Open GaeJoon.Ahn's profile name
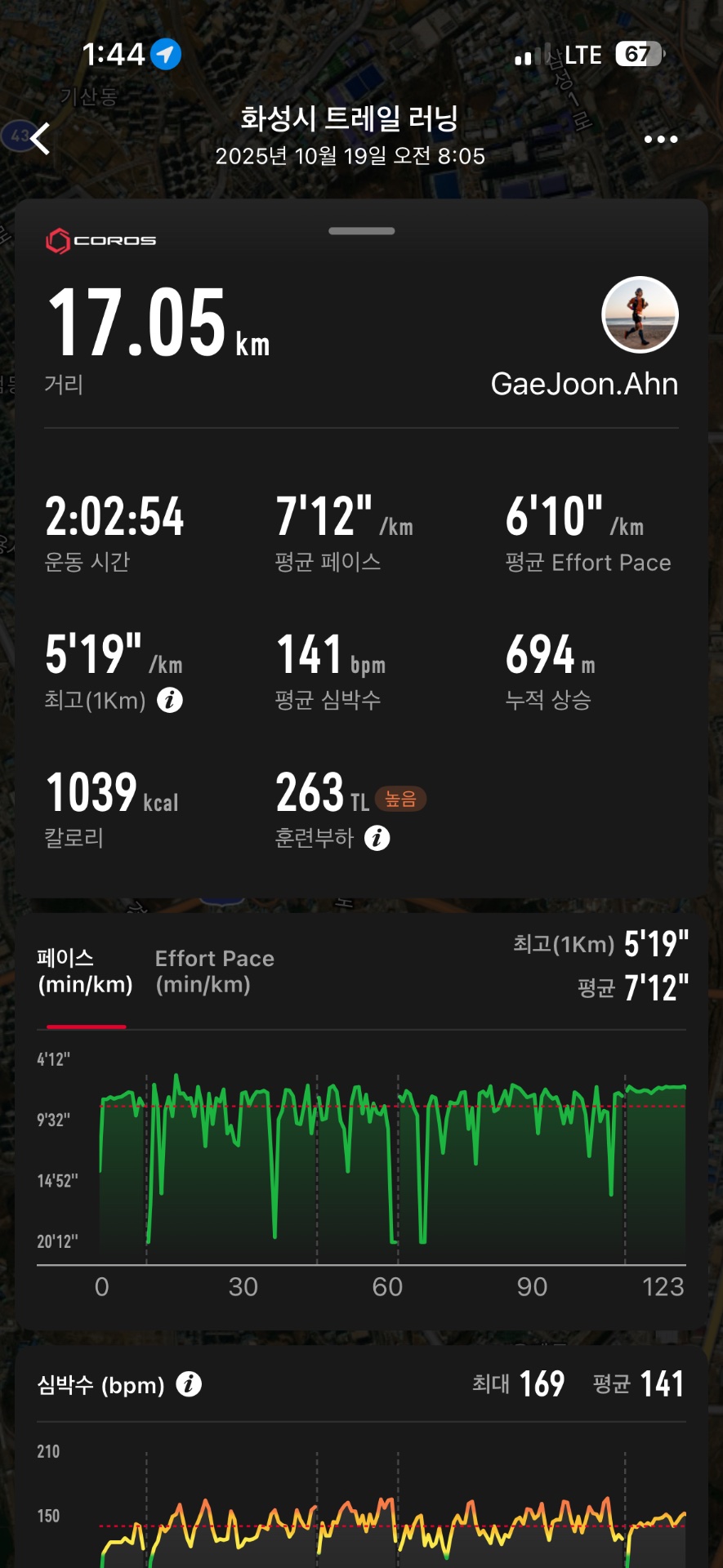723x1568 pixels. pos(585,383)
